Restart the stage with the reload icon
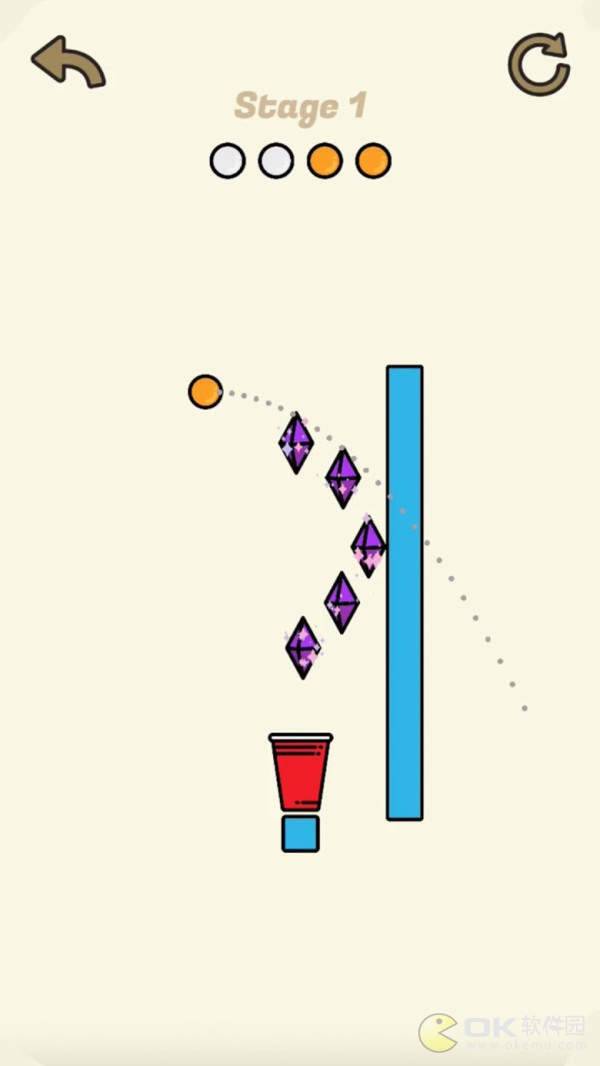This screenshot has height=1066, width=600. pos(538,64)
